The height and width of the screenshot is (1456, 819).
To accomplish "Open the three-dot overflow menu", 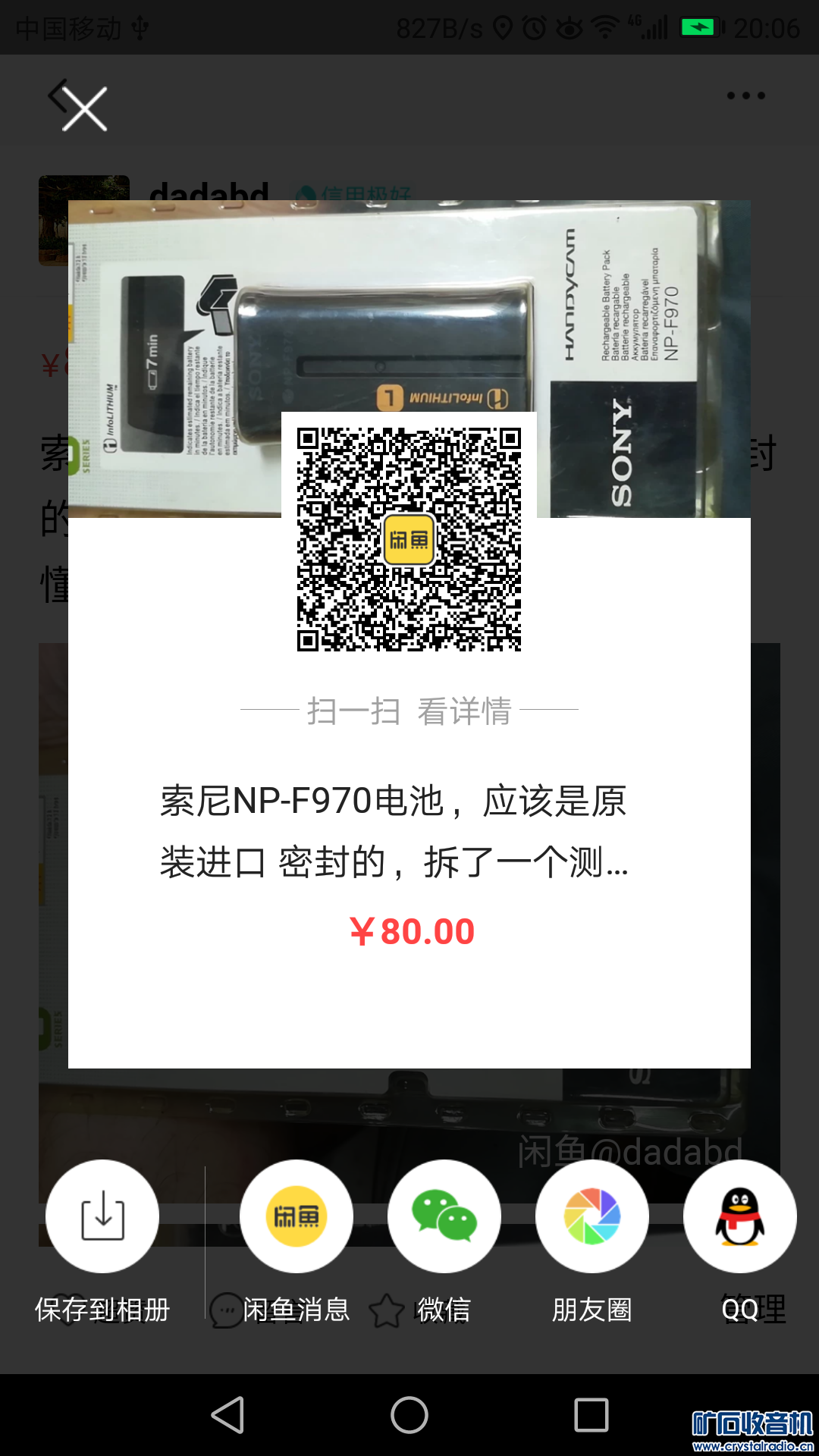I will coord(746,95).
